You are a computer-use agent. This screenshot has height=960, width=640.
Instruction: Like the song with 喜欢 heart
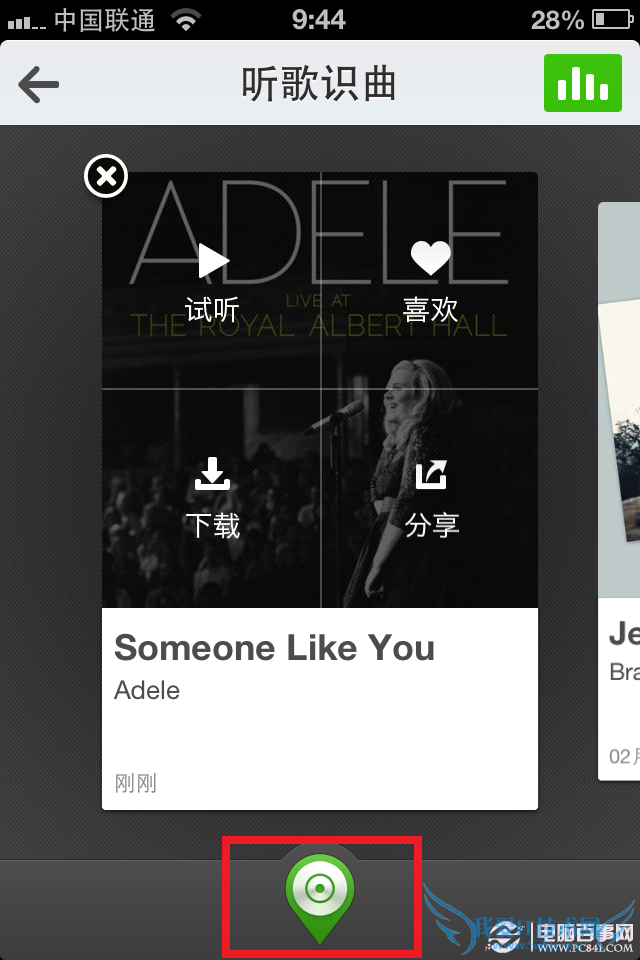430,282
